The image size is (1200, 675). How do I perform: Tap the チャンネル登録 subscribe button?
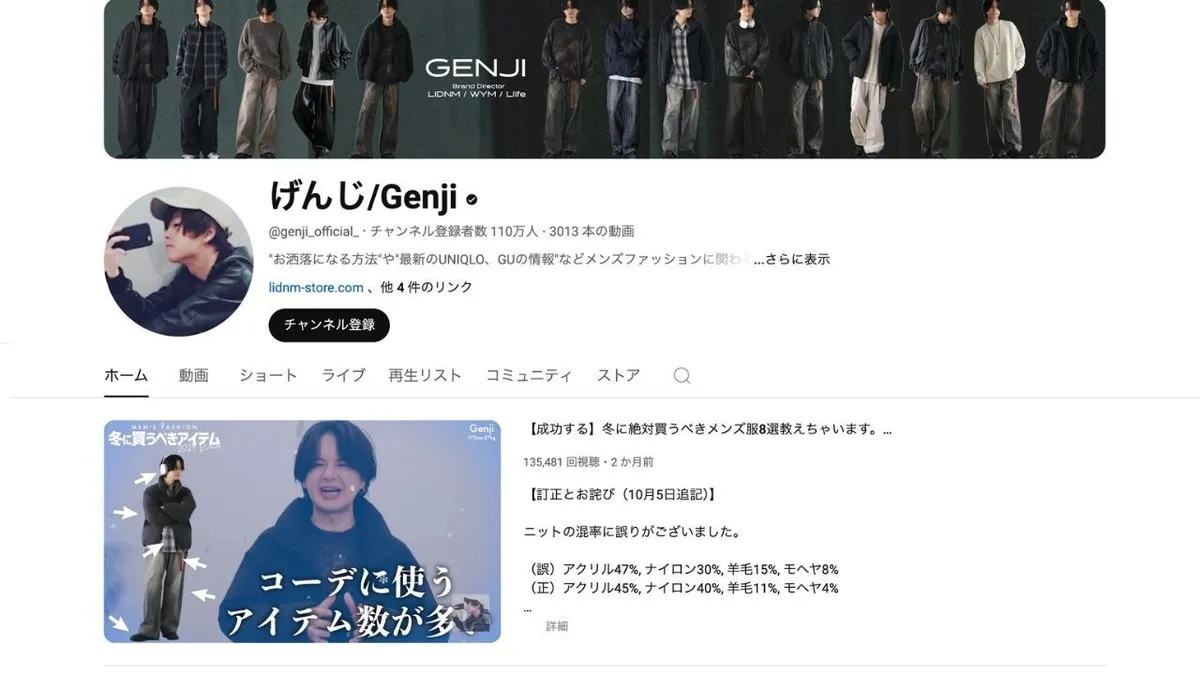329,325
